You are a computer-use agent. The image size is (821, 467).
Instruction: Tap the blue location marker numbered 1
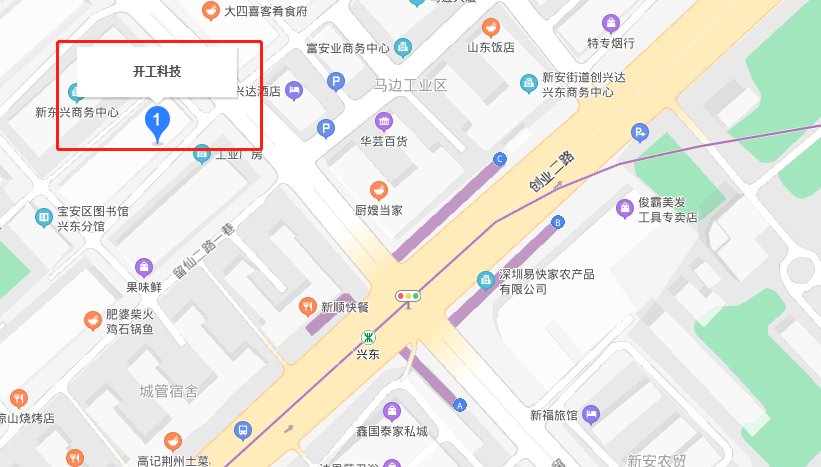tap(157, 121)
